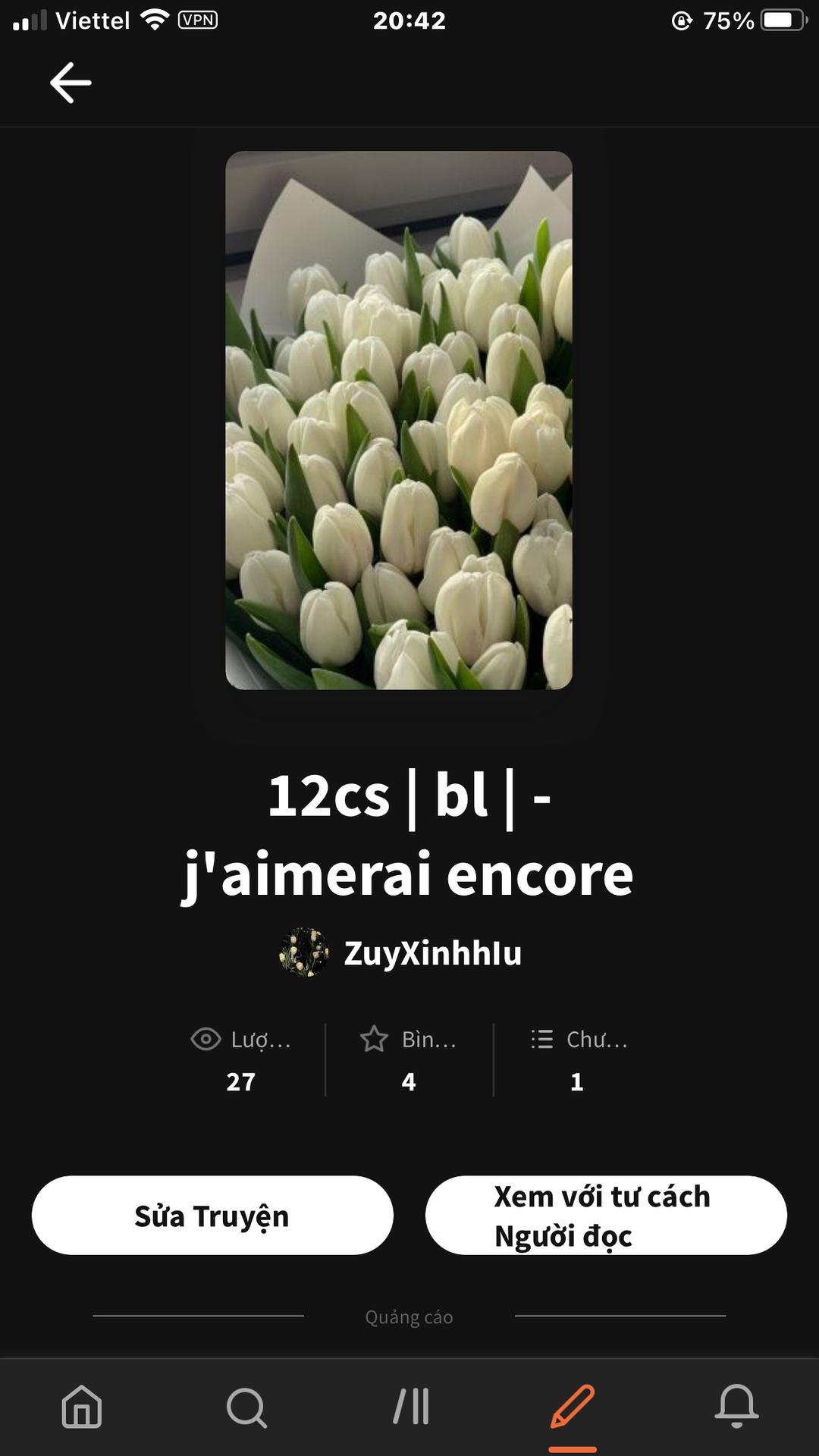Image resolution: width=819 pixels, height=1456 pixels.
Task: Open the Search tab
Action: pyautogui.click(x=246, y=1407)
